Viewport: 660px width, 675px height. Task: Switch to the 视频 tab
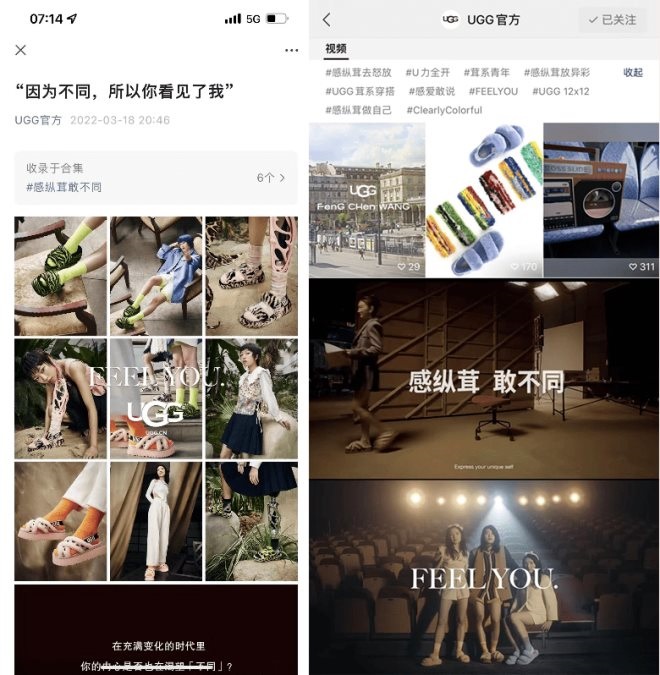coord(336,48)
